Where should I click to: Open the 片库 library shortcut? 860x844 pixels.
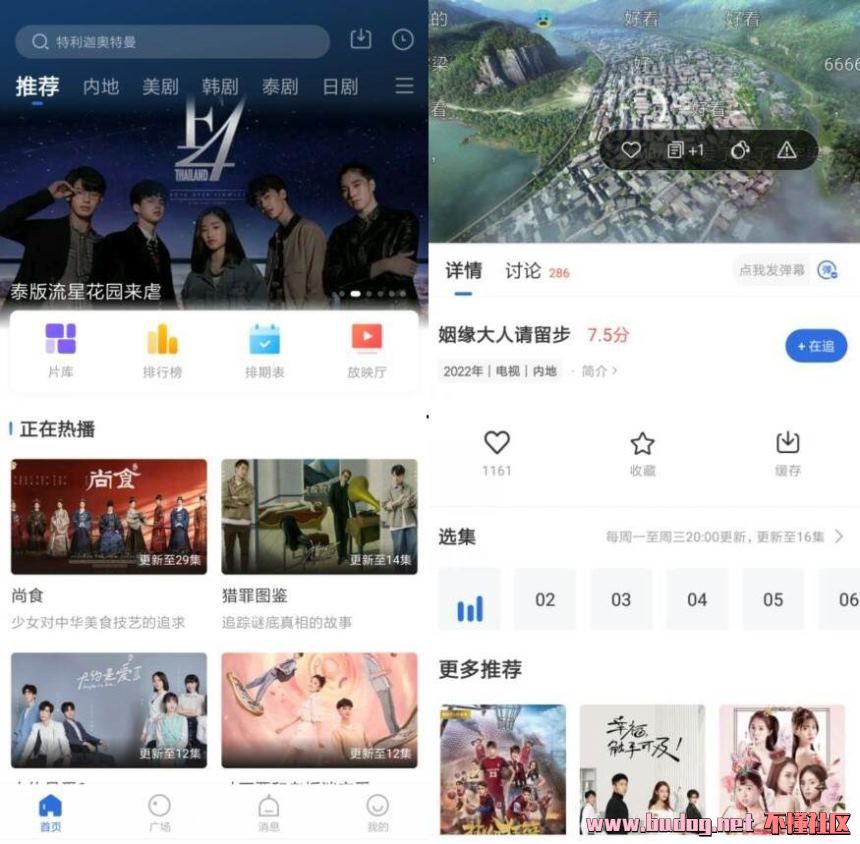point(61,350)
